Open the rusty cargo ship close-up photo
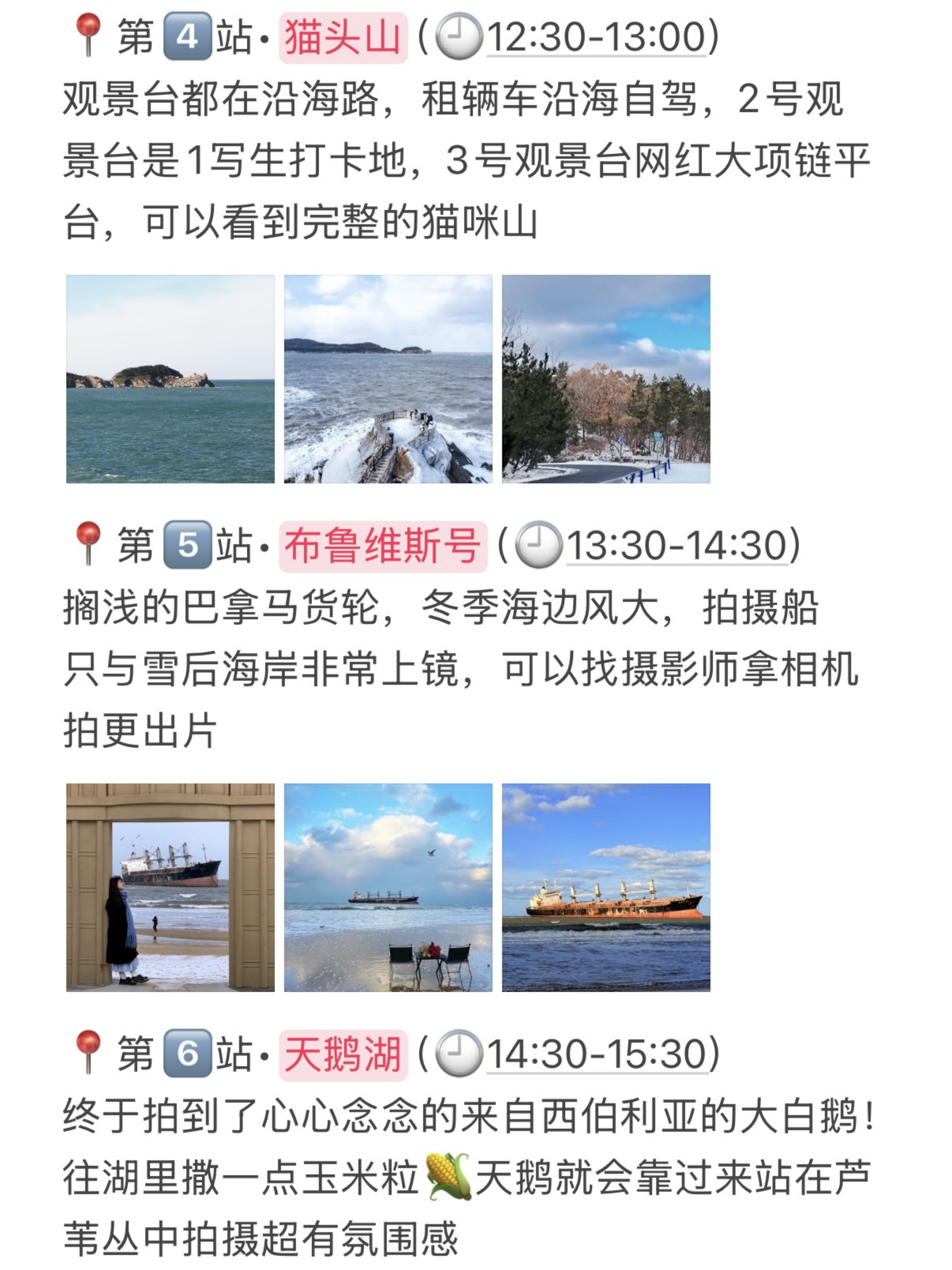 (x=606, y=887)
